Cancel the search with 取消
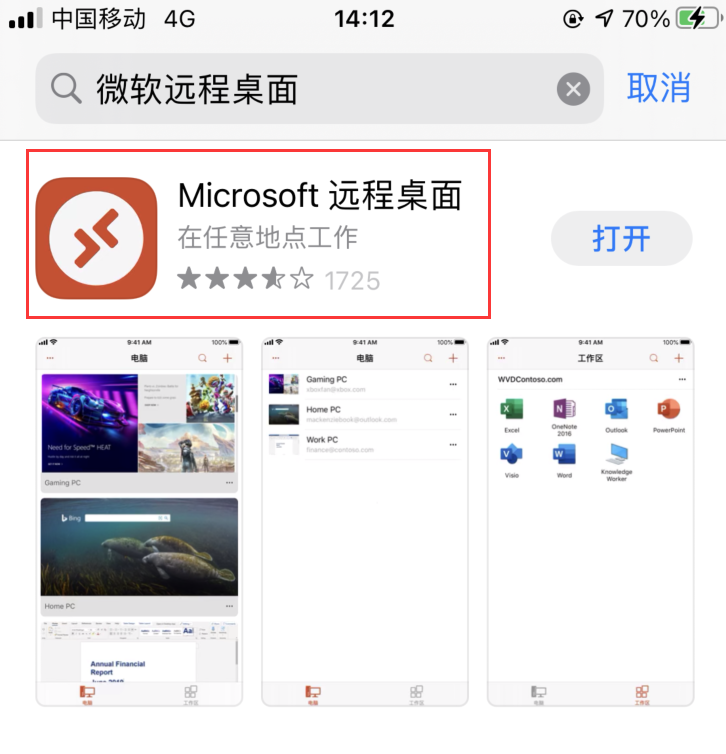This screenshot has height=754, width=726. coord(659,88)
